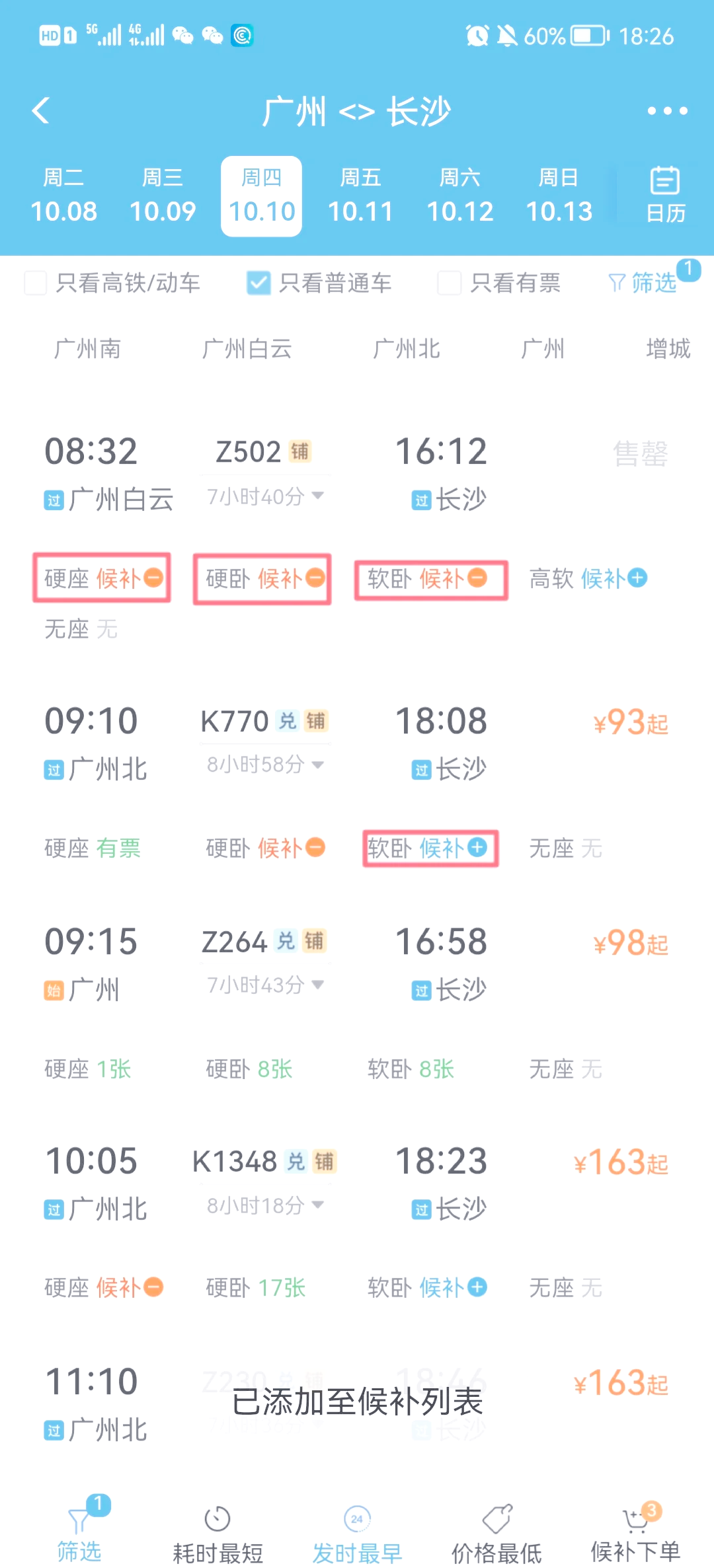Add Z502 高软 to waitlist
Viewport: 714px width, 1568px height.
point(637,578)
